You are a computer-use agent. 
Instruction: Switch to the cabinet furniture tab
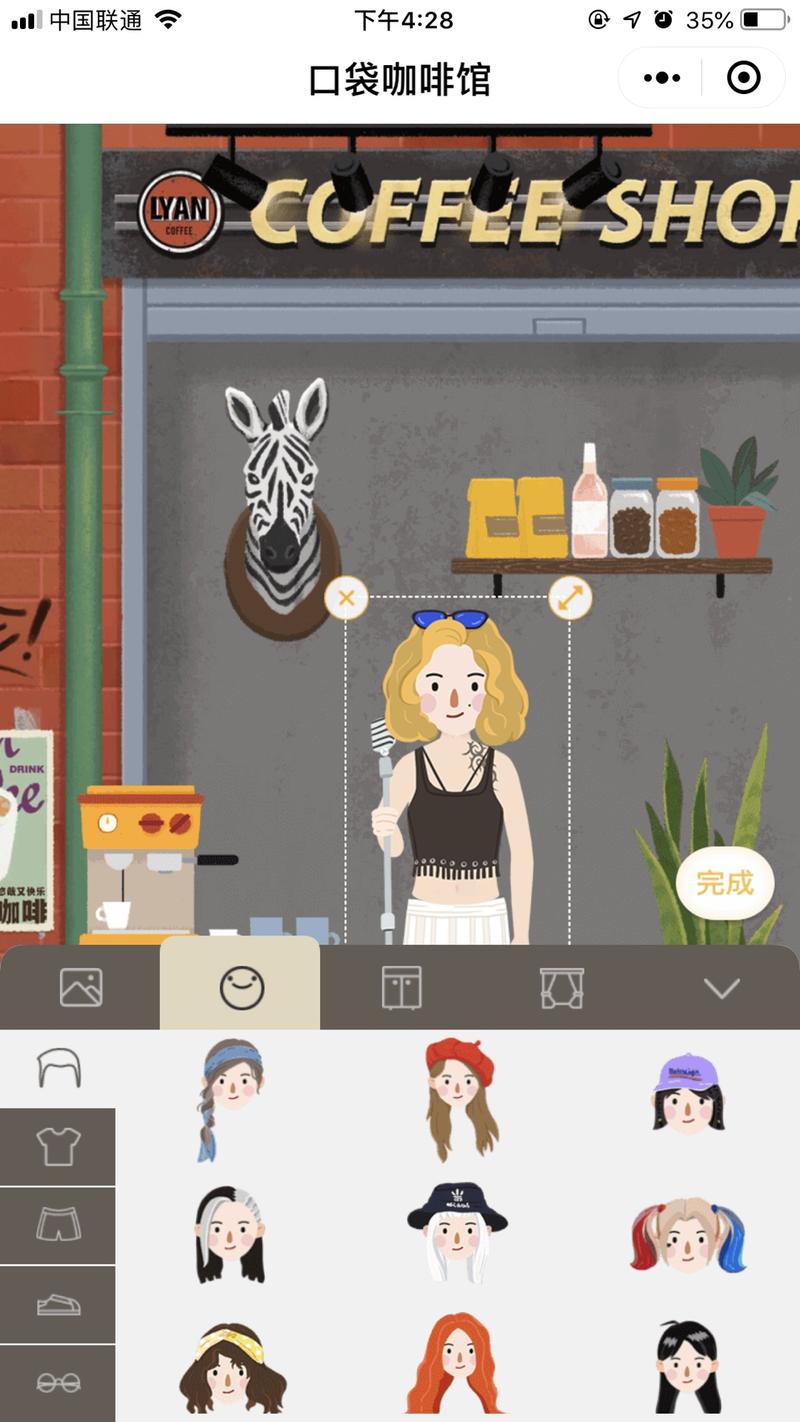point(401,988)
